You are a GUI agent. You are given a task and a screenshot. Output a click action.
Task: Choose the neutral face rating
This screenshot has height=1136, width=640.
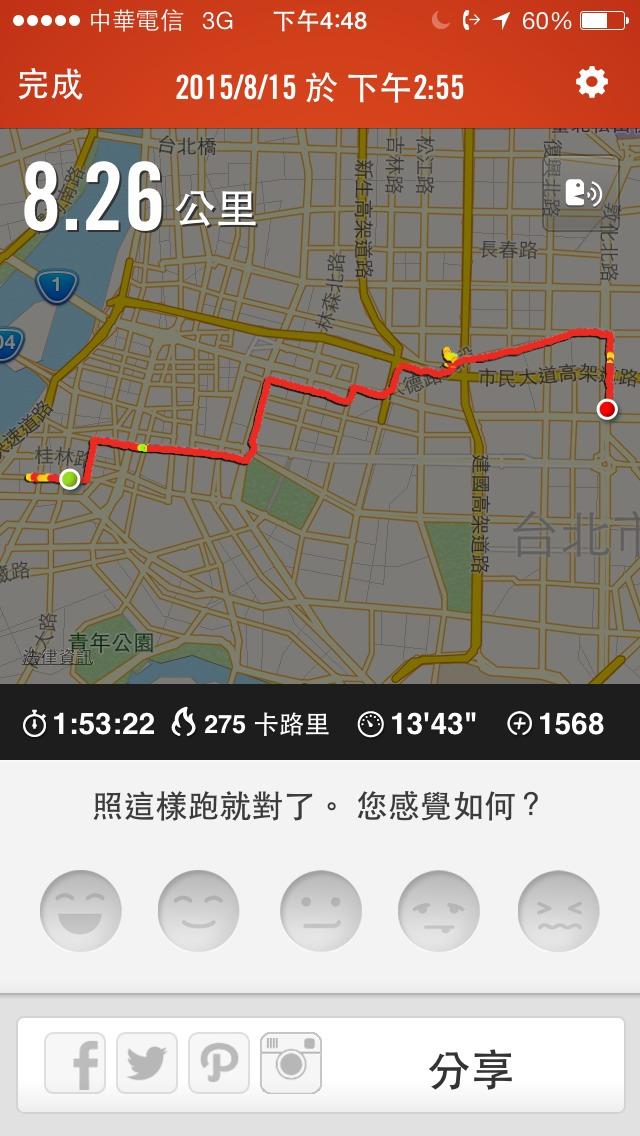click(x=321, y=911)
